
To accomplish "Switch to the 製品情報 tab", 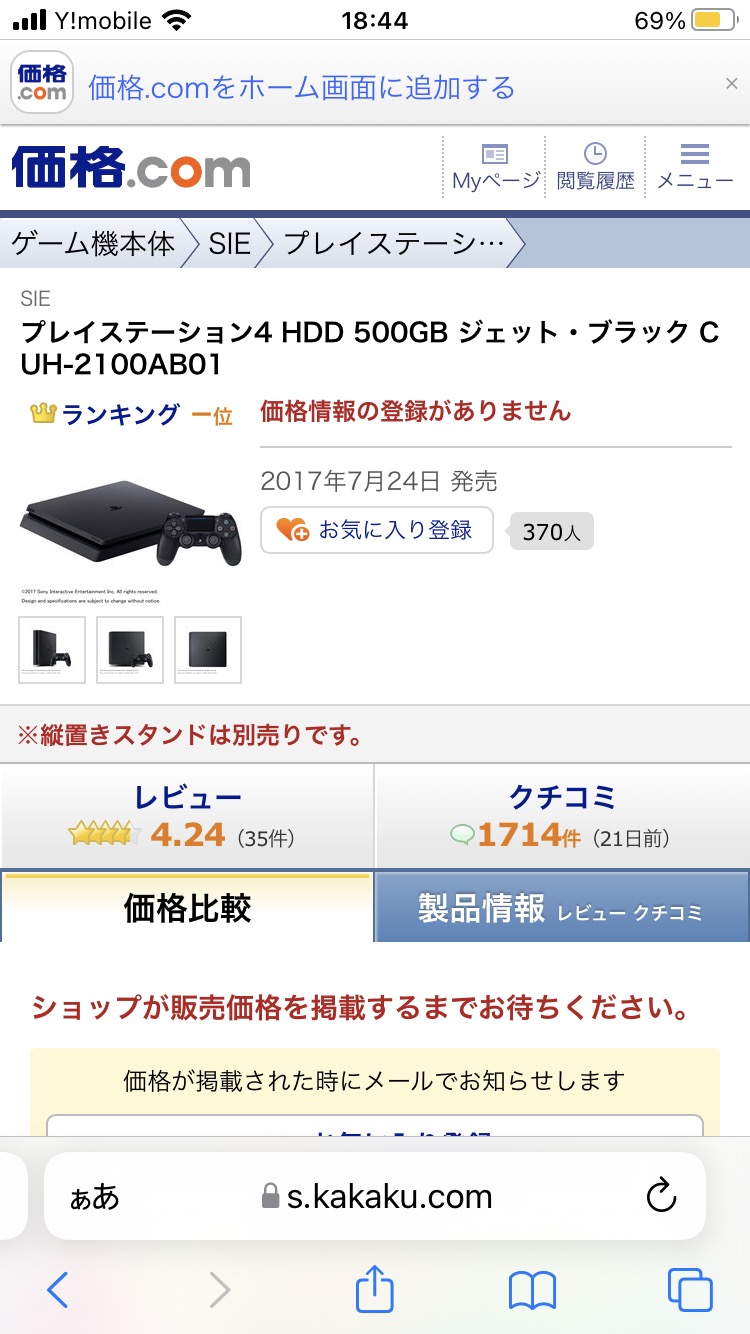I will pos(563,908).
